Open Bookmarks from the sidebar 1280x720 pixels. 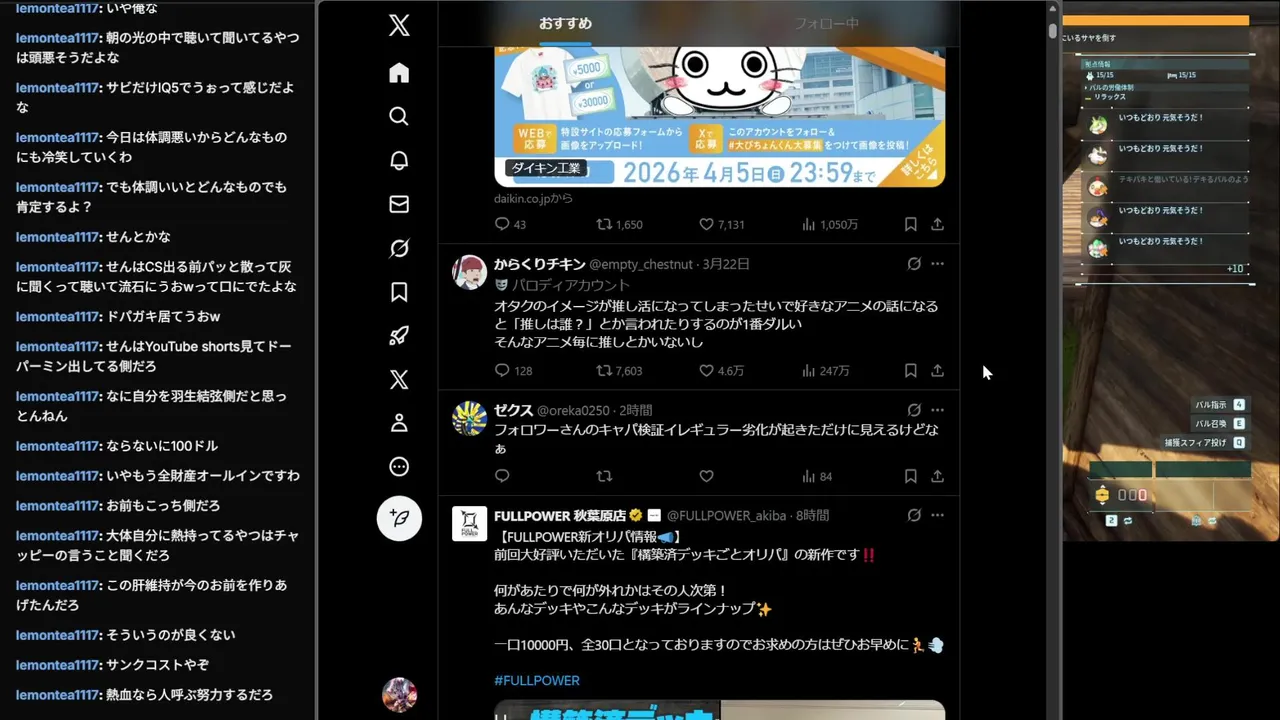(x=399, y=292)
